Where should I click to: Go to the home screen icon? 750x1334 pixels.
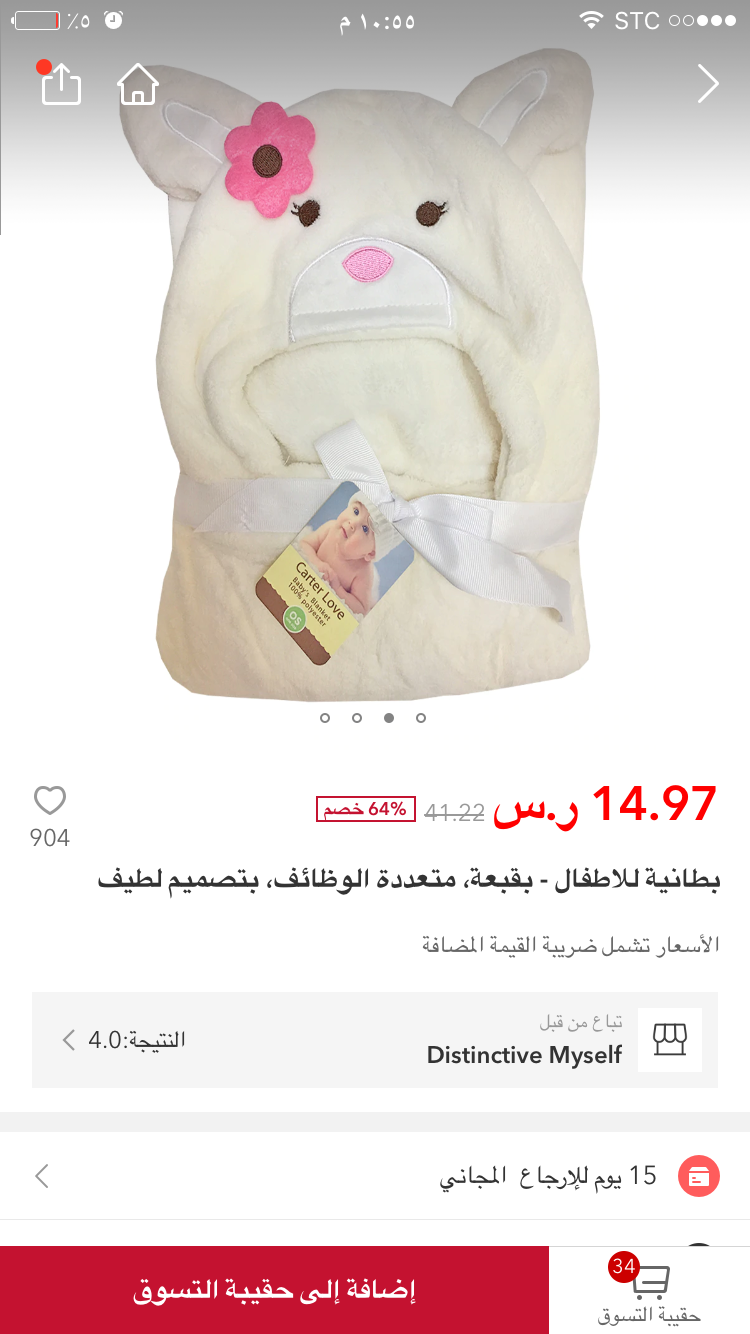pos(138,84)
